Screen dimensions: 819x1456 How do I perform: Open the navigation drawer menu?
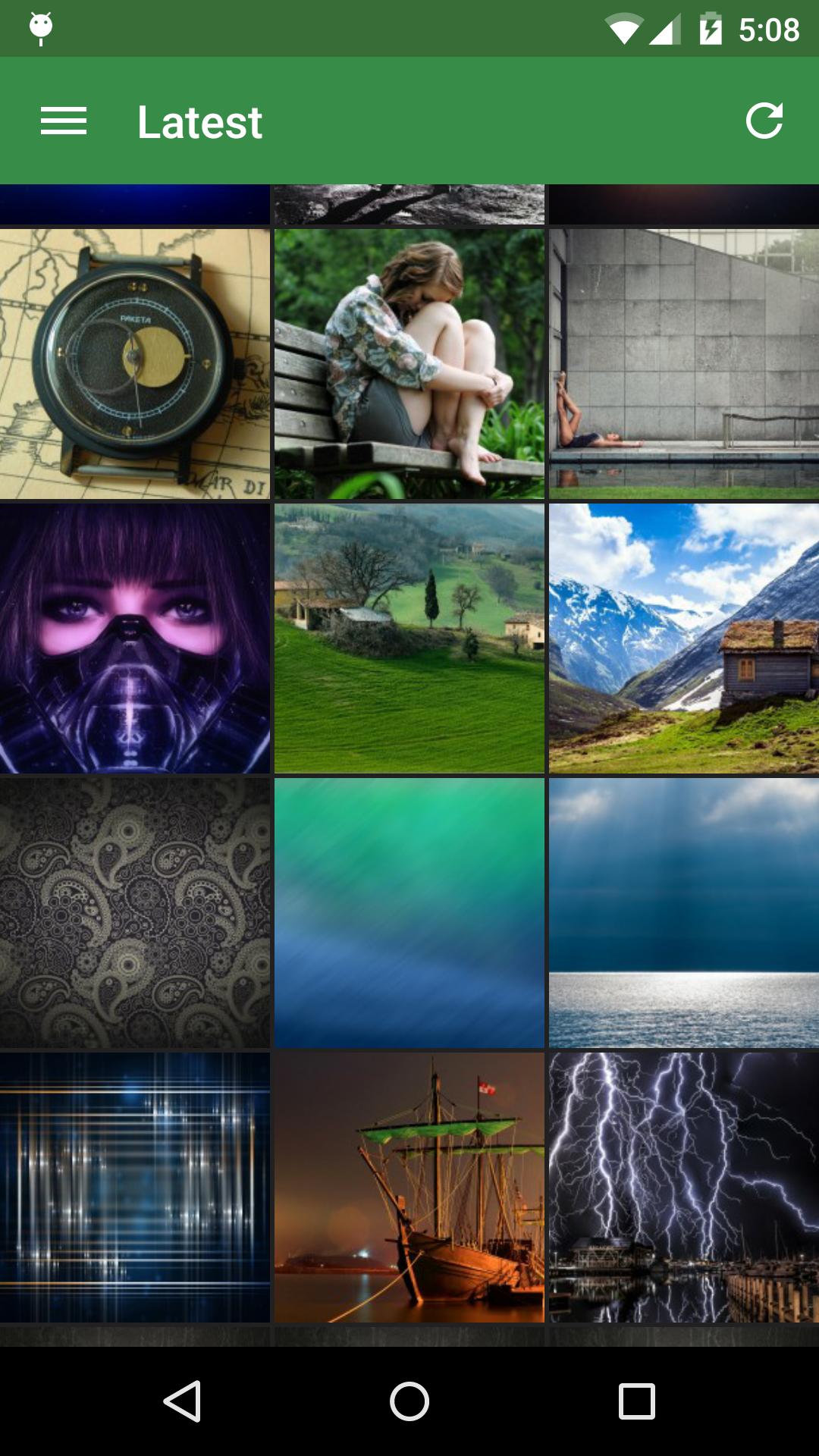64,121
